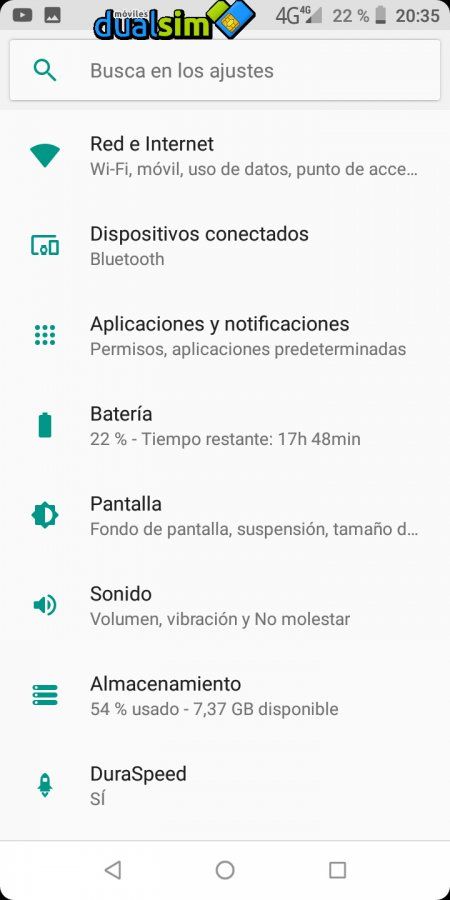The height and width of the screenshot is (900, 450).
Task: Go to Aplicaciones y notificaciones
Action: (225, 336)
